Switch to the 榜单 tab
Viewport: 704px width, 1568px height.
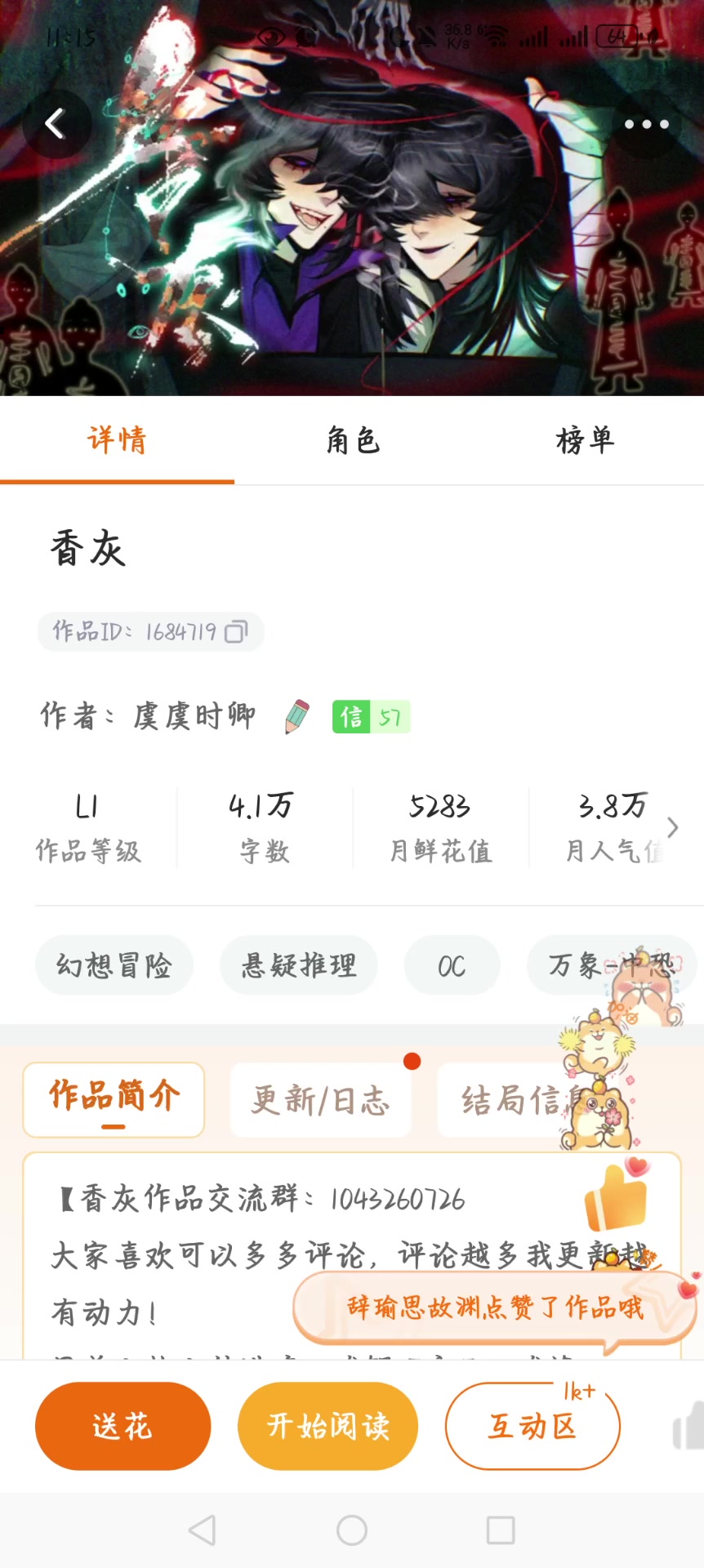pyautogui.click(x=585, y=441)
